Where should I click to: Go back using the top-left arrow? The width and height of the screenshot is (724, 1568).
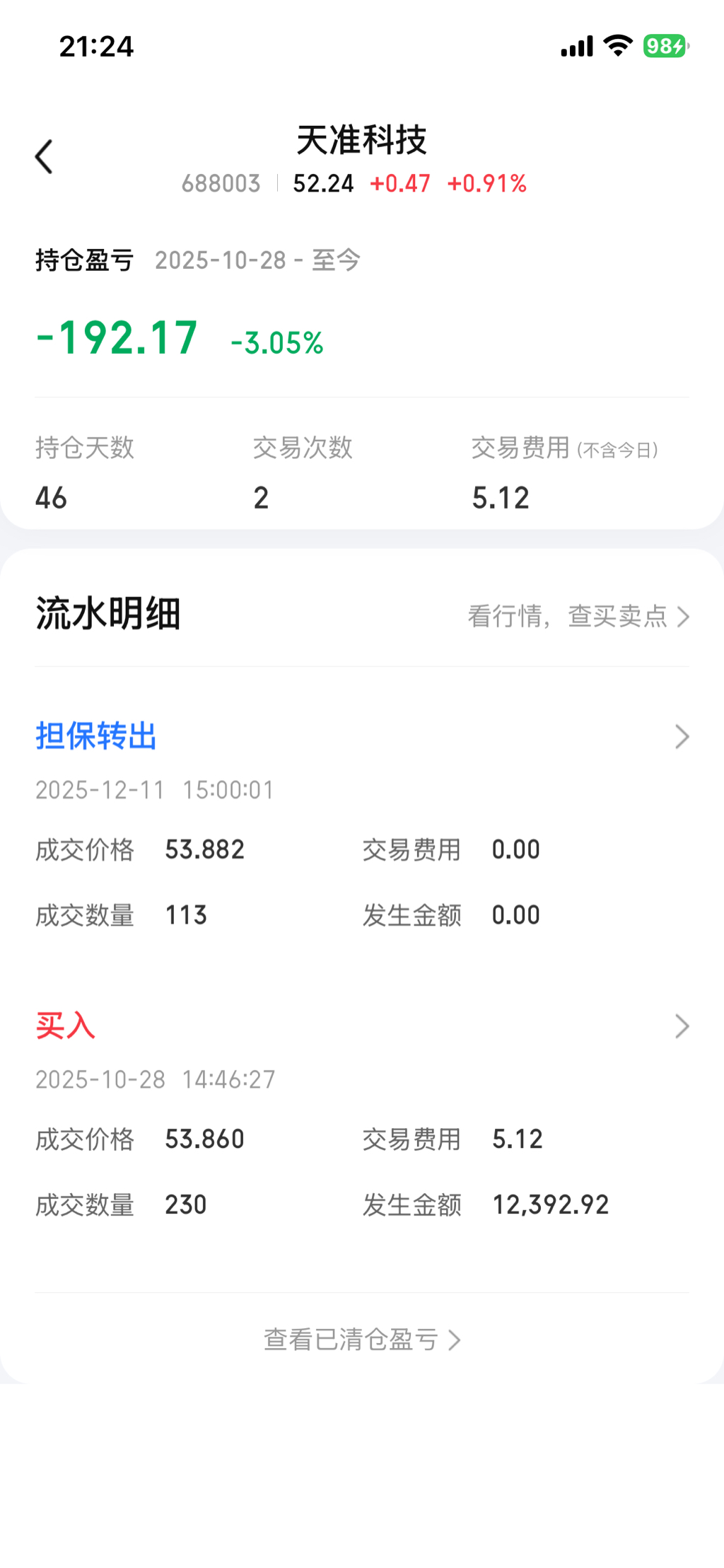[44, 156]
